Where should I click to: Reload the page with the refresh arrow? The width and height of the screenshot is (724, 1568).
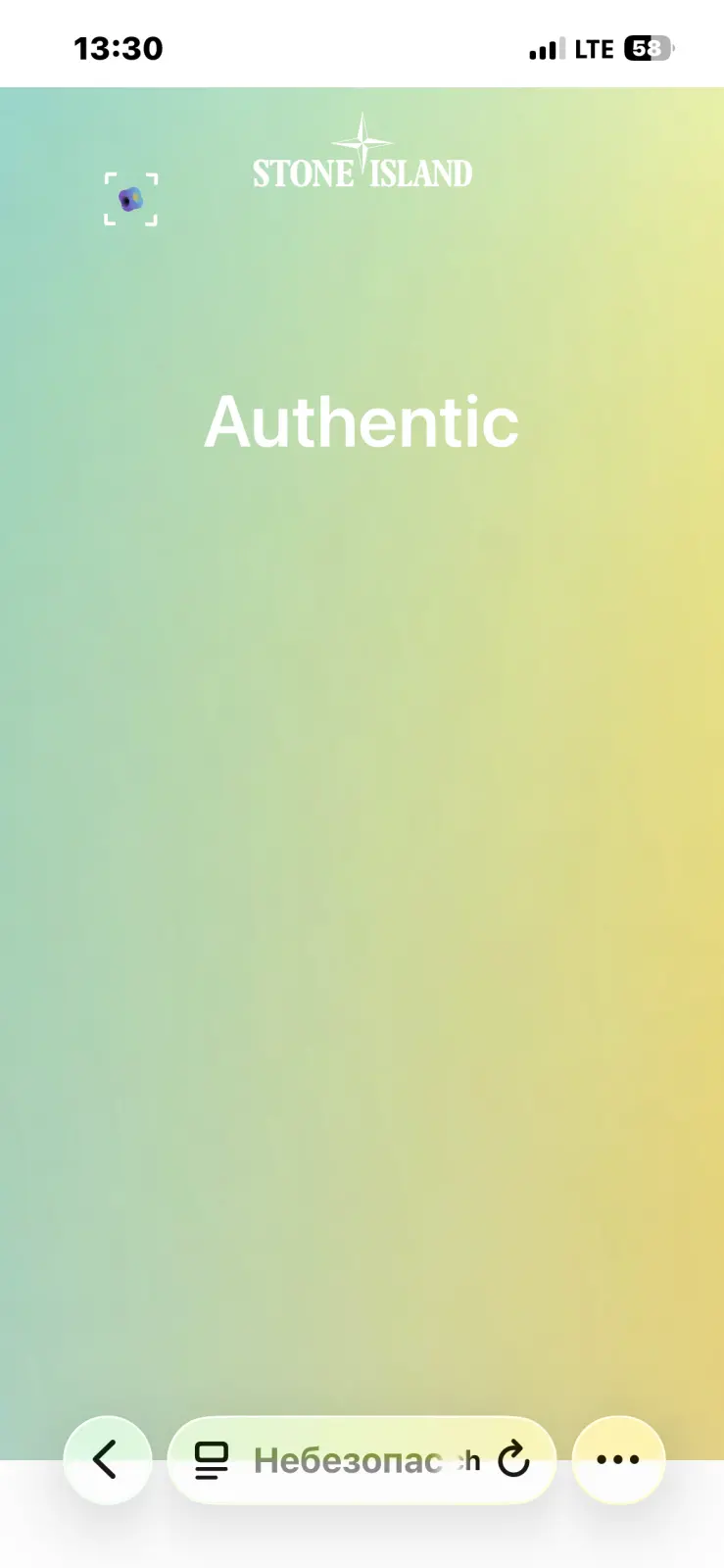click(x=513, y=1460)
